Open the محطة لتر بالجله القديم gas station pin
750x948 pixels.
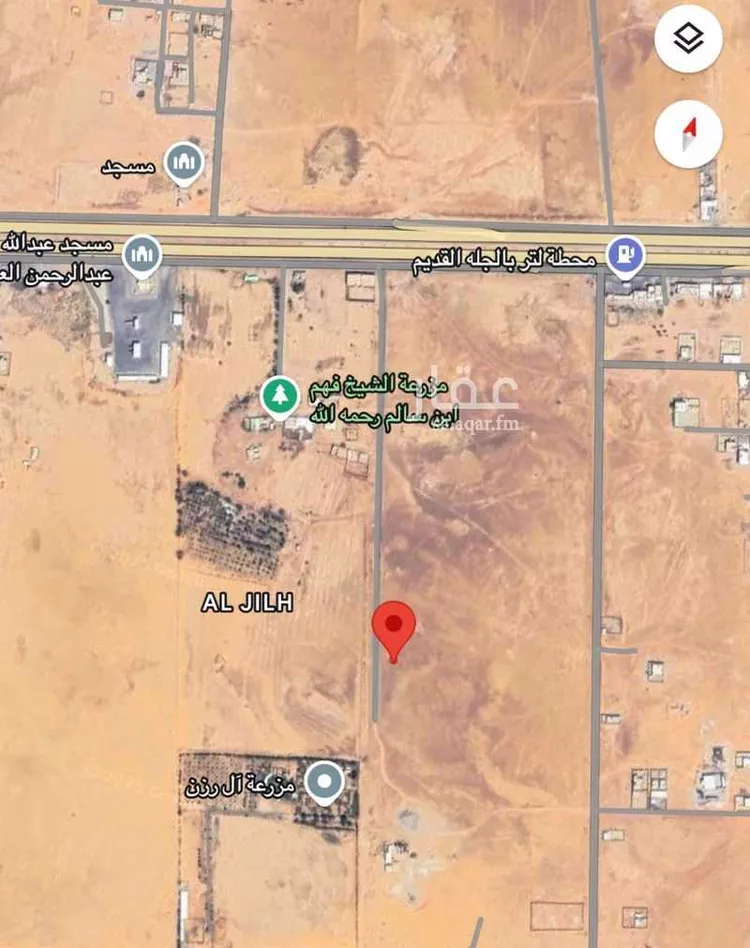[626, 256]
